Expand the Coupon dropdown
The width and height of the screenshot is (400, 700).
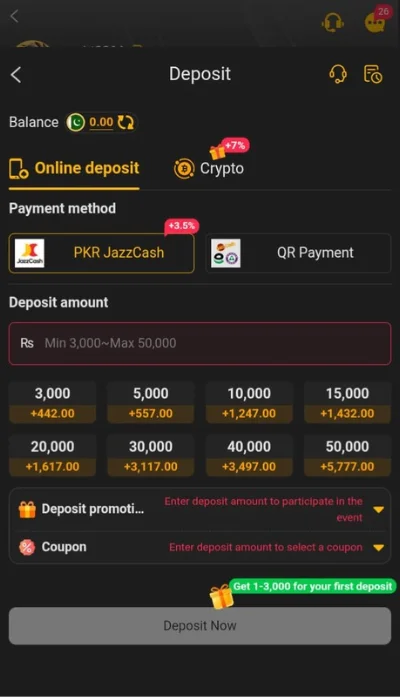[200, 547]
